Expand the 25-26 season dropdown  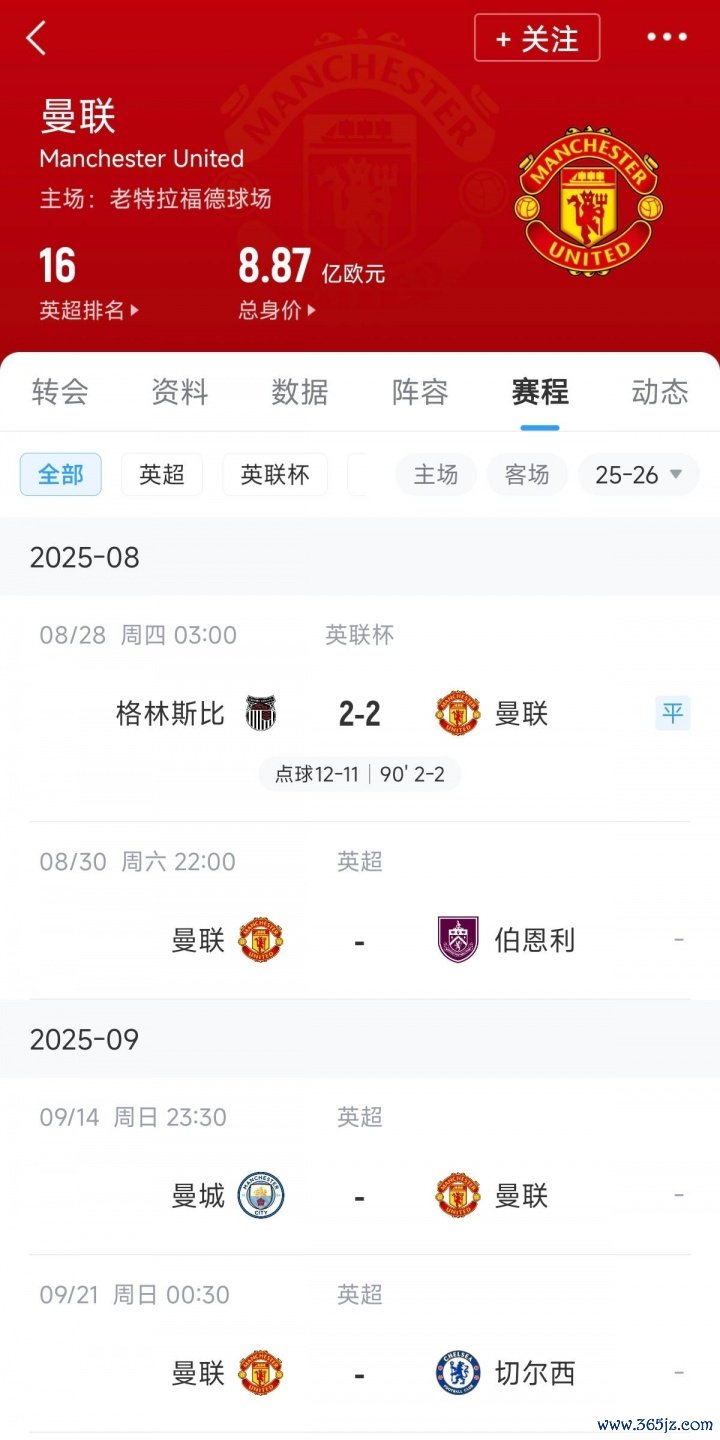pyautogui.click(x=638, y=475)
